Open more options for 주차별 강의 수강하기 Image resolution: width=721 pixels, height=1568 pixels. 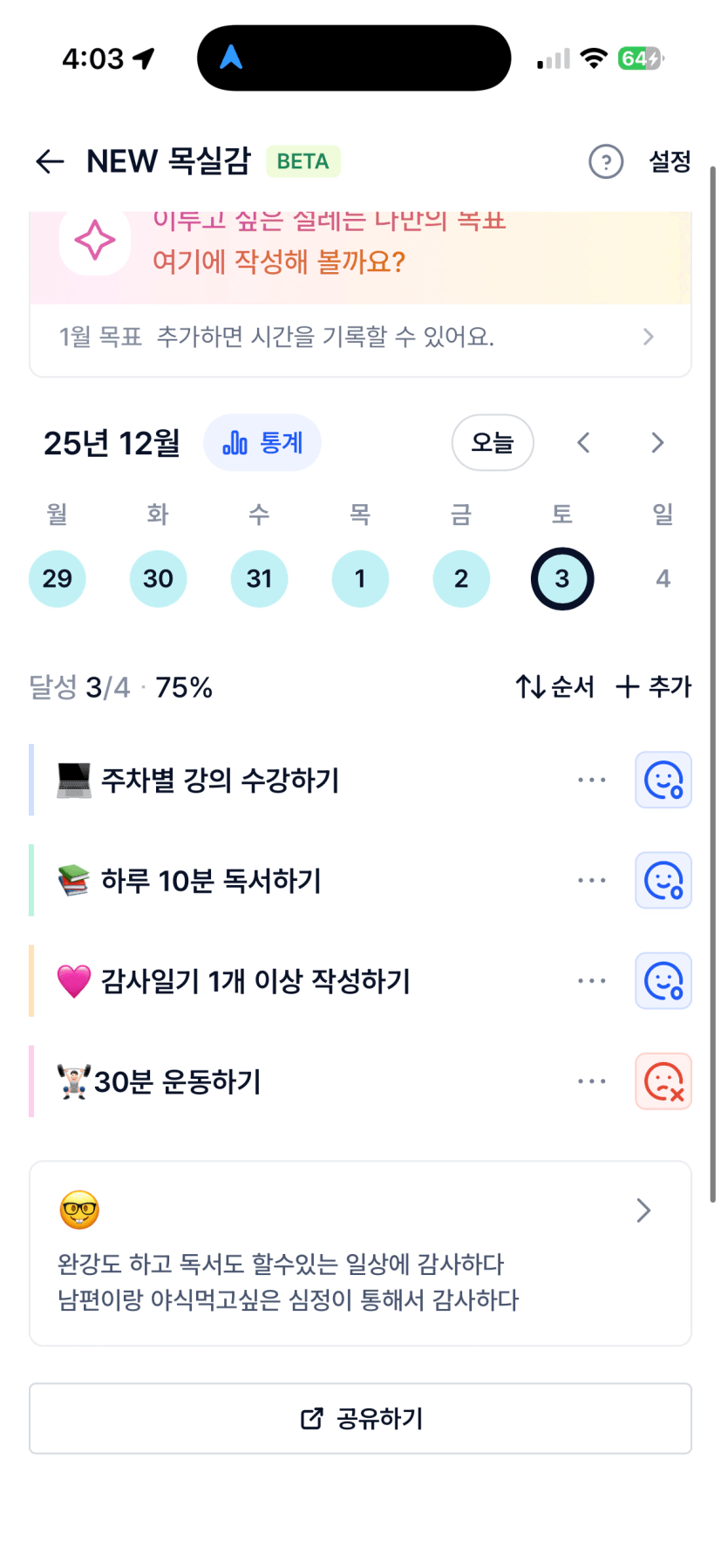(x=591, y=781)
